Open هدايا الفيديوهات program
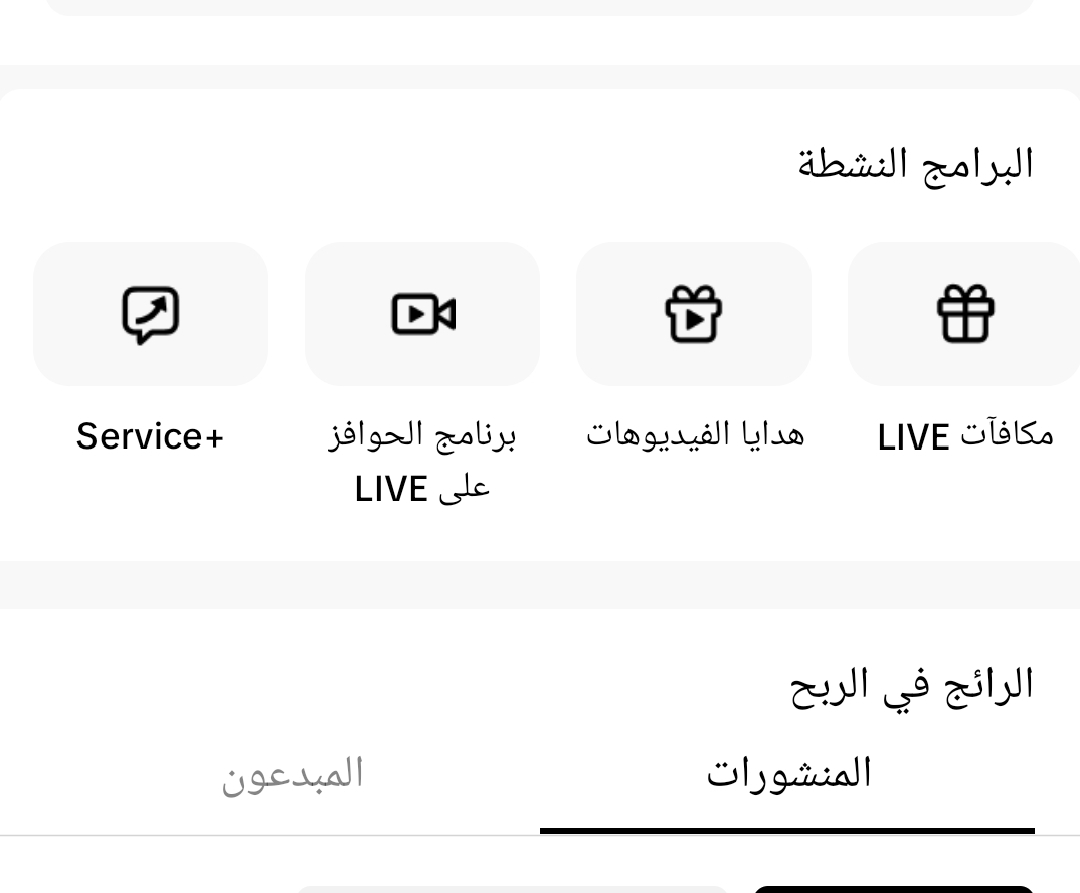1080x893 pixels. 694,314
